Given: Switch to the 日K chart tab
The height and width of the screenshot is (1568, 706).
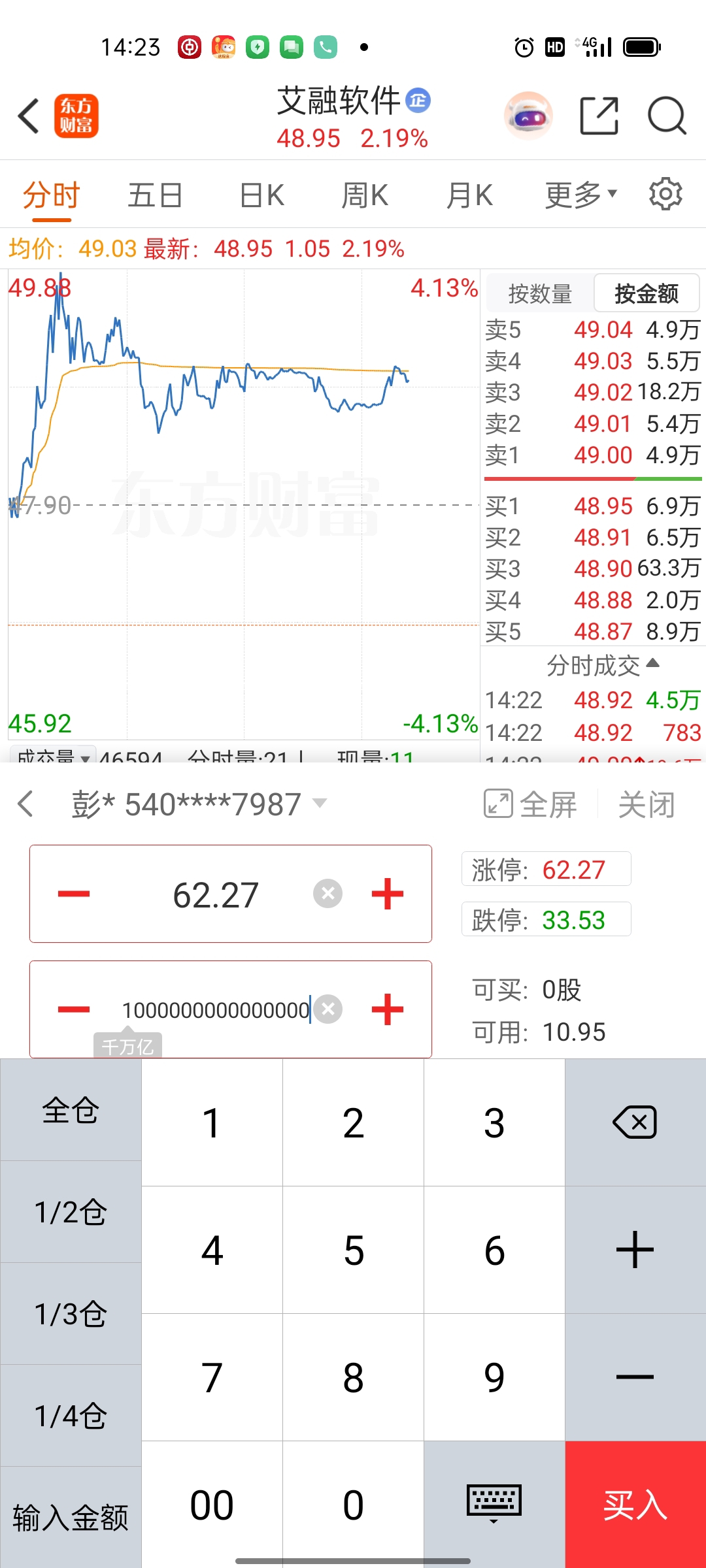Looking at the screenshot, I should [261, 195].
